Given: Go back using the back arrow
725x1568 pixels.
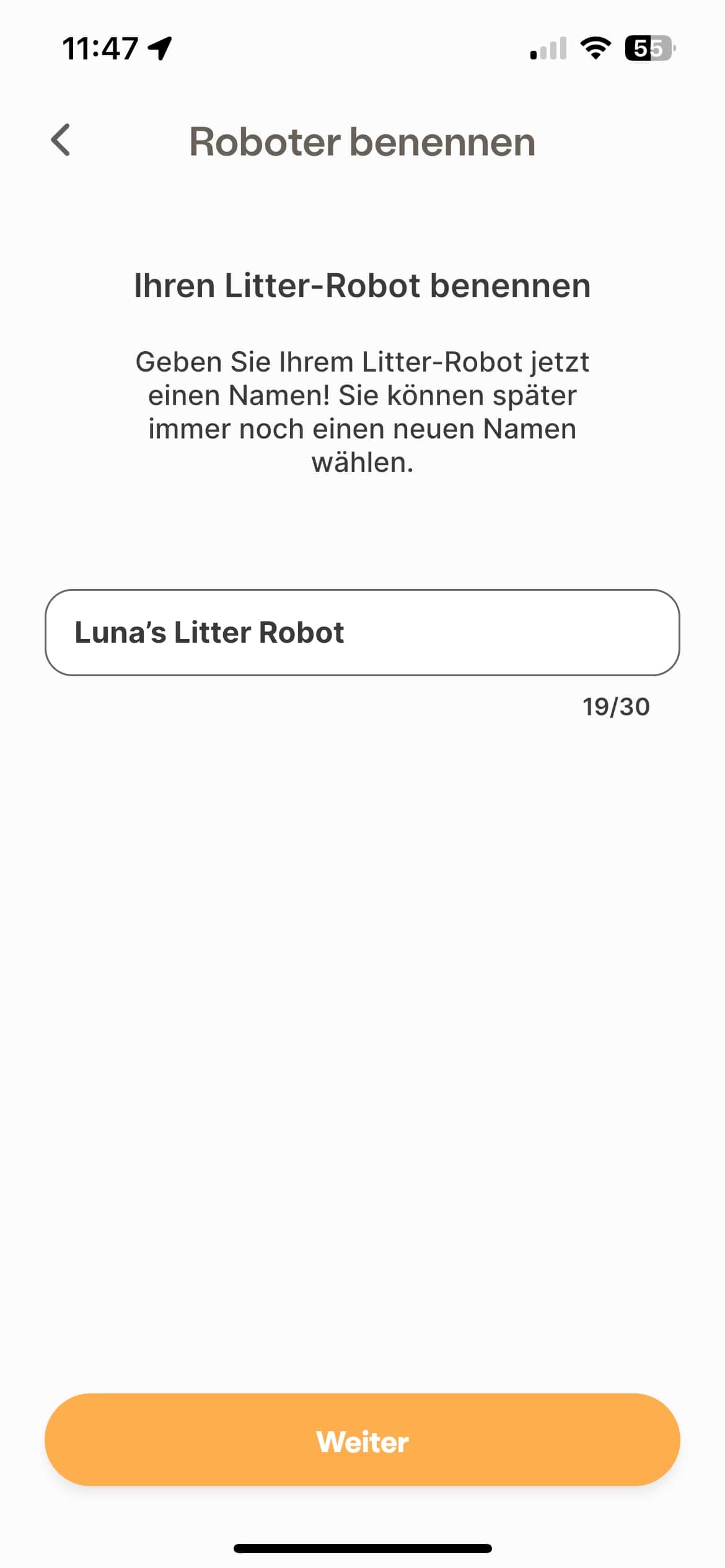Looking at the screenshot, I should click(x=61, y=140).
